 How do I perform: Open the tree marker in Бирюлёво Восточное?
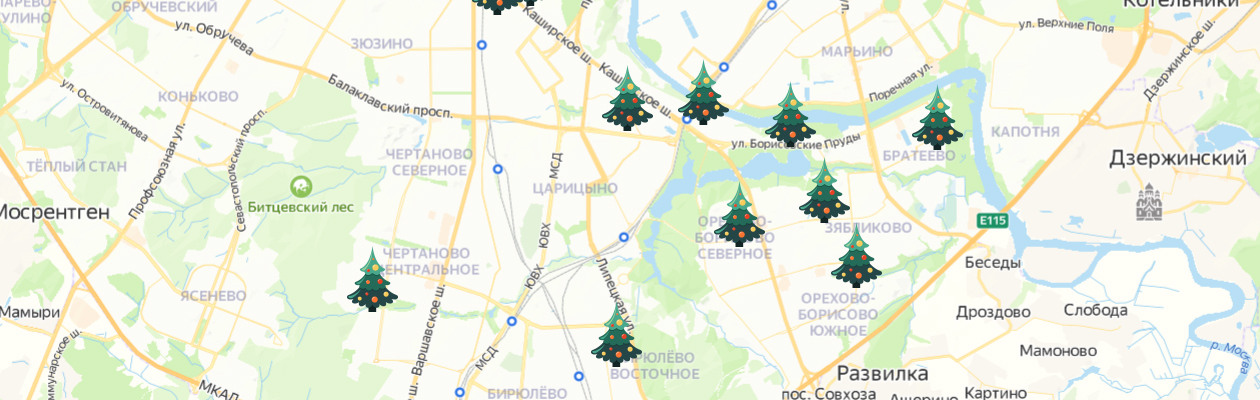click(x=616, y=336)
